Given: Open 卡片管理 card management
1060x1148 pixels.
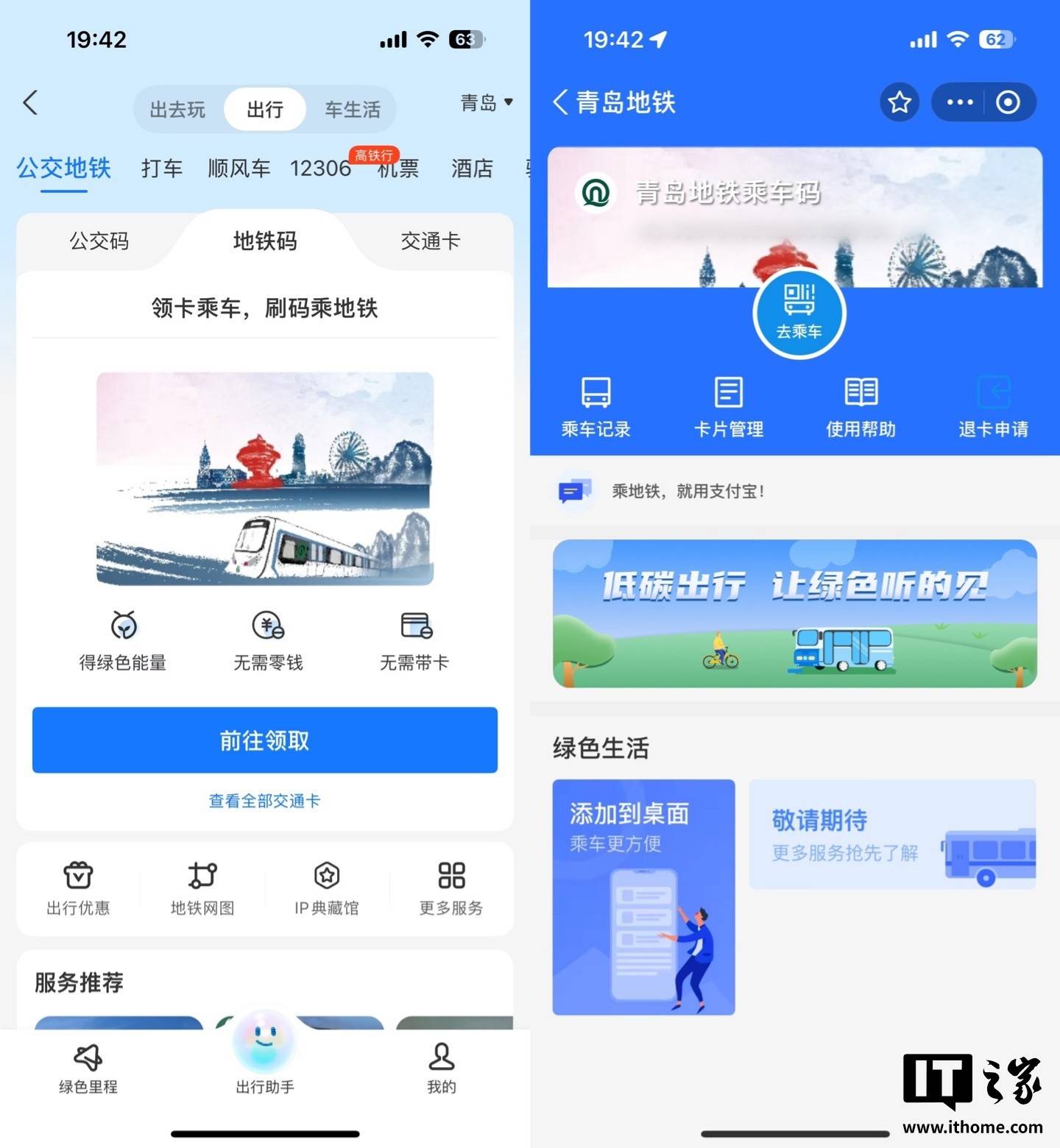Looking at the screenshot, I should tap(728, 406).
